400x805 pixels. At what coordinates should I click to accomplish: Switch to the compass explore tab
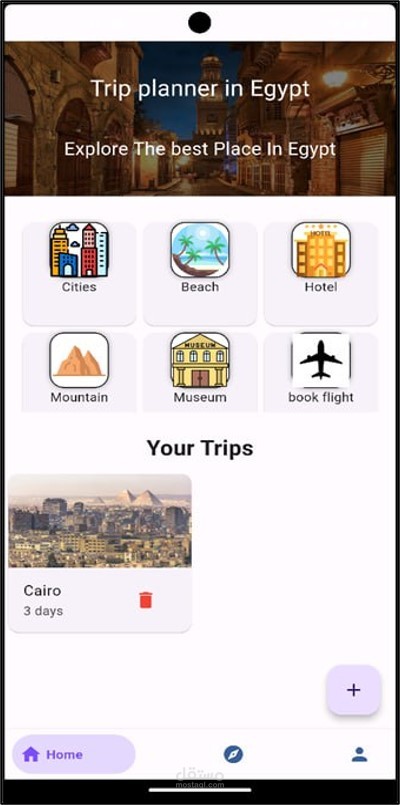(233, 754)
